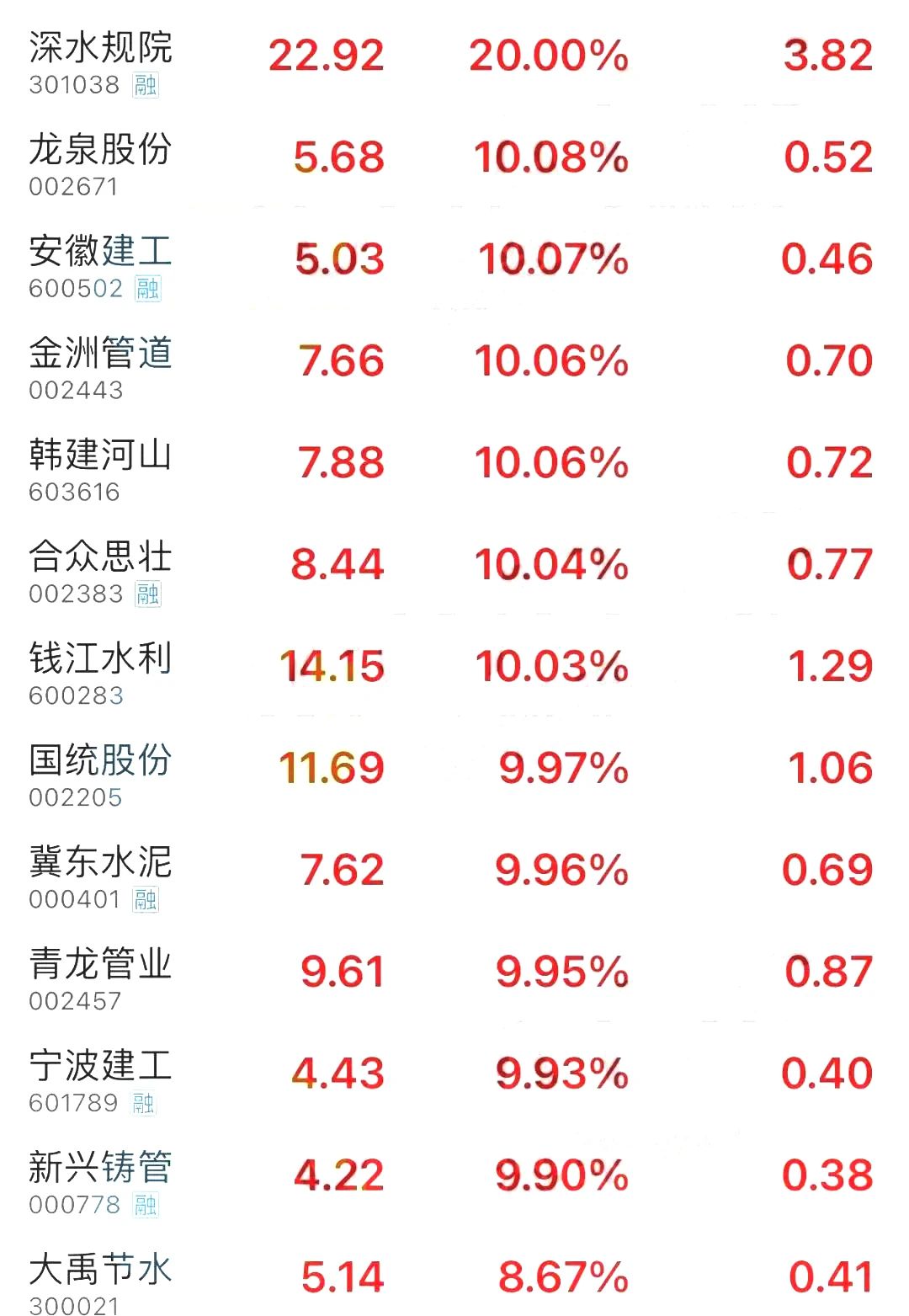Open 大禹节水 stock entry

(101, 1271)
